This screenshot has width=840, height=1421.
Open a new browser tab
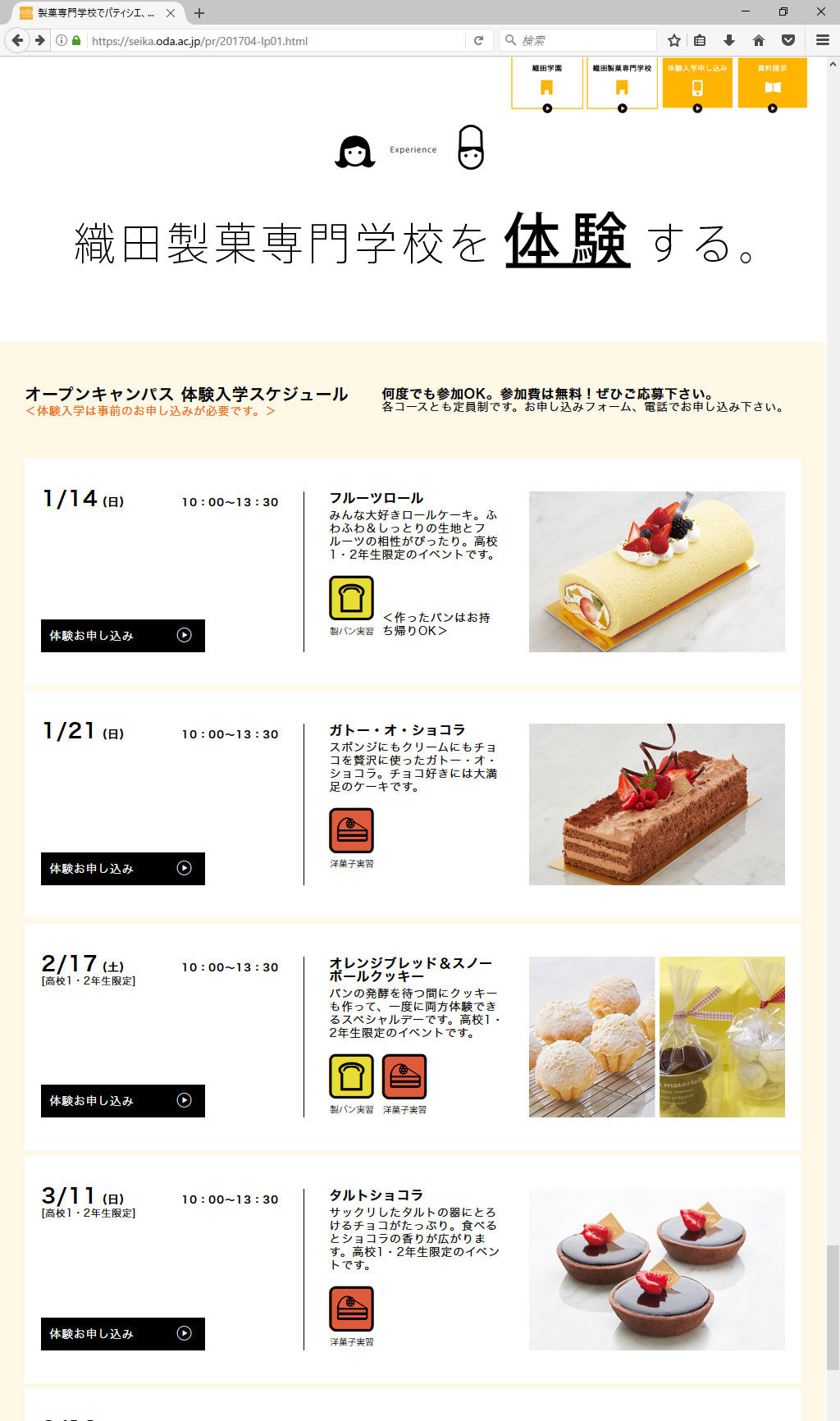point(199,13)
